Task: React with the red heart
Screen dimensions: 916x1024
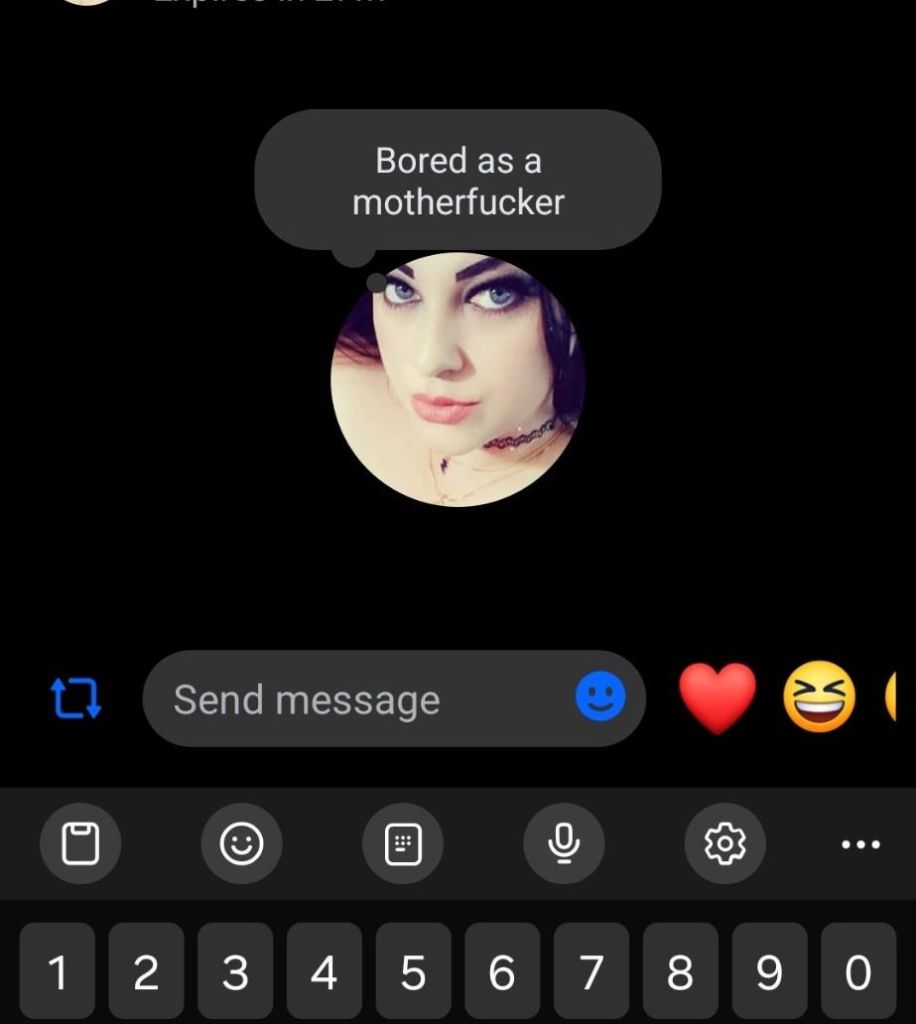Action: coord(717,697)
